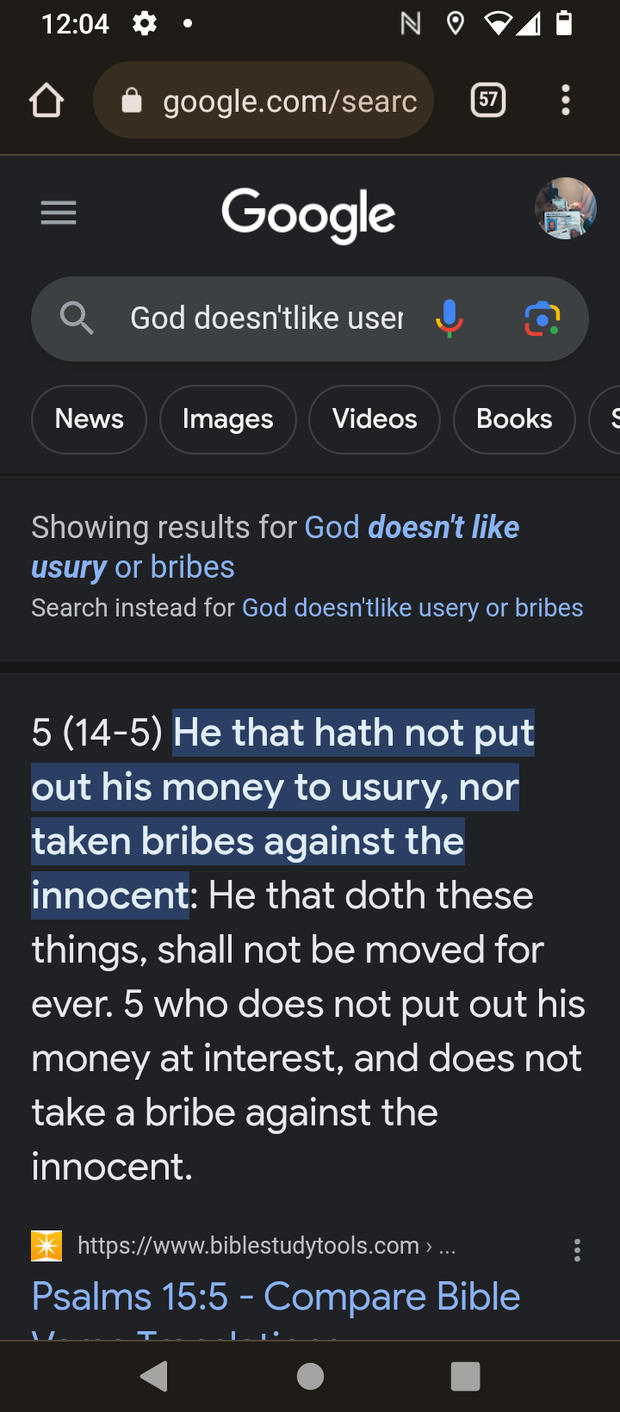Viewport: 620px width, 1412px height.
Task: Open recent apps from the navigation bar
Action: [465, 1376]
